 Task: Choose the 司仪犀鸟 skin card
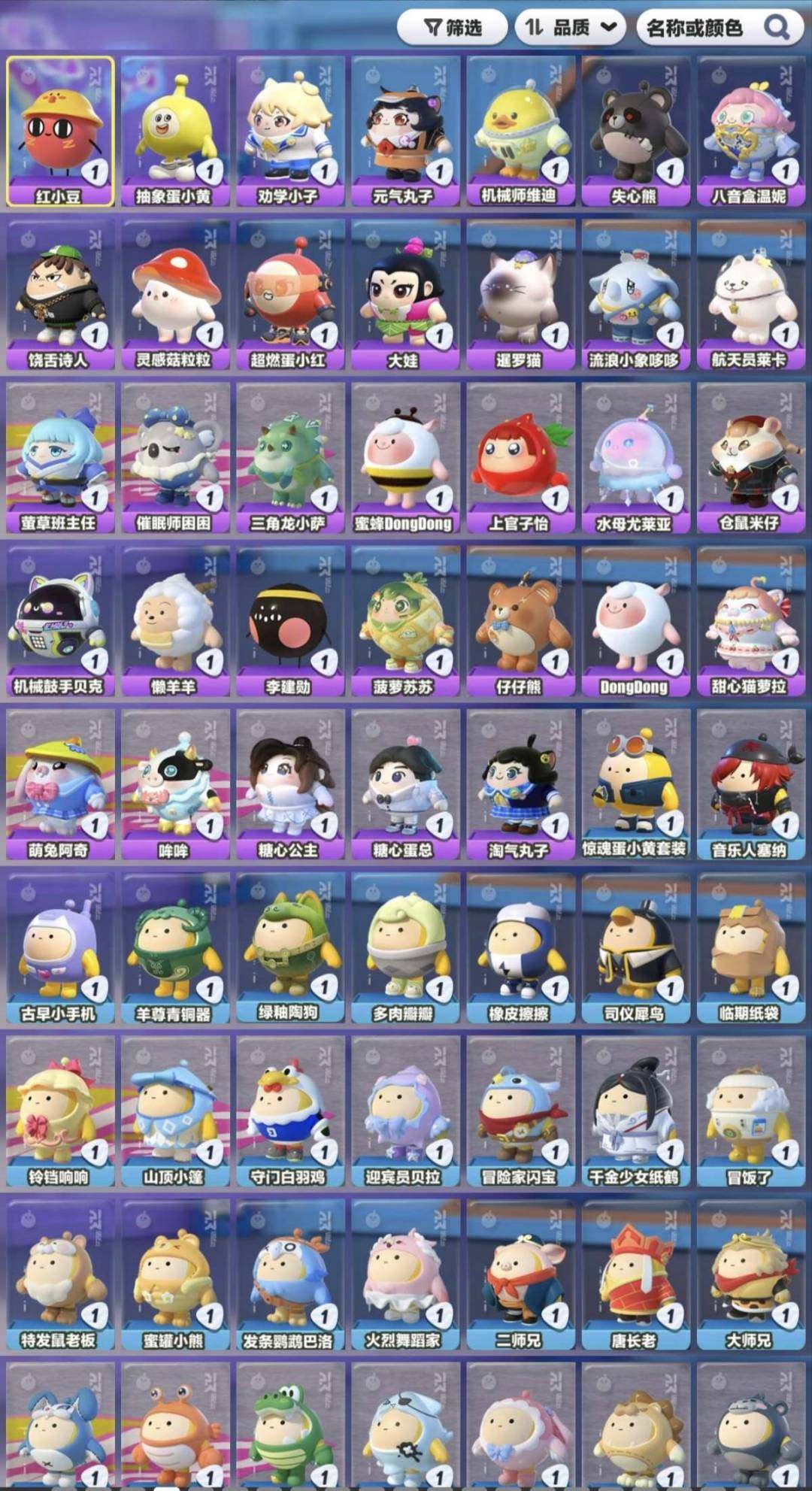635,946
